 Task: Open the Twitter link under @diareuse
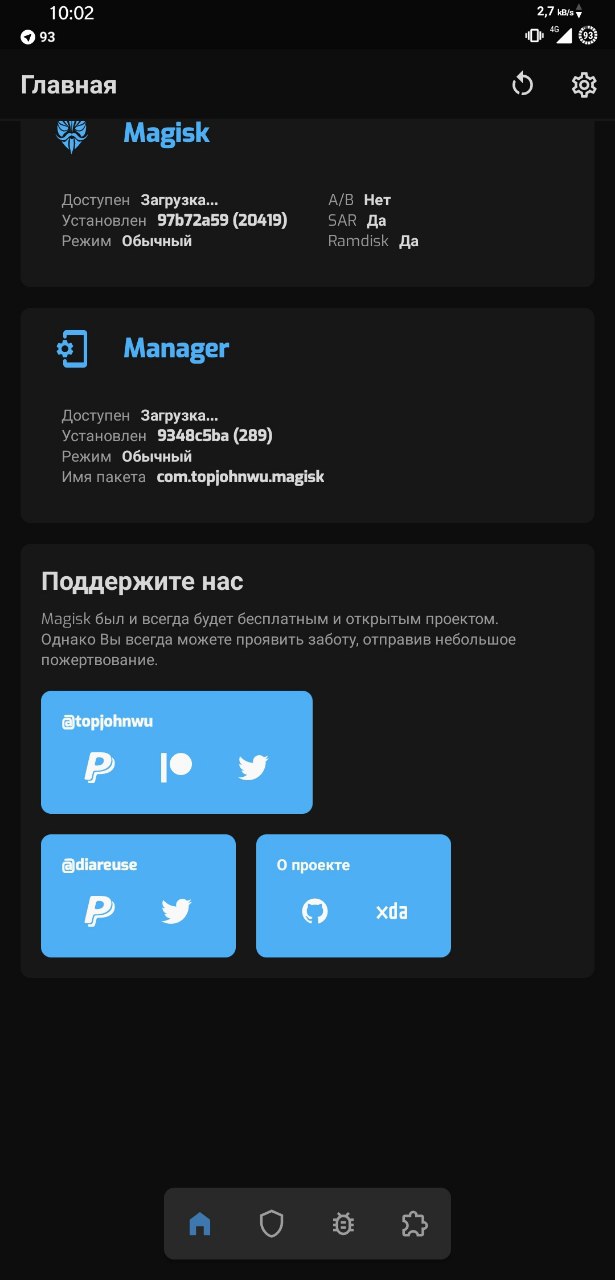pyautogui.click(x=176, y=911)
